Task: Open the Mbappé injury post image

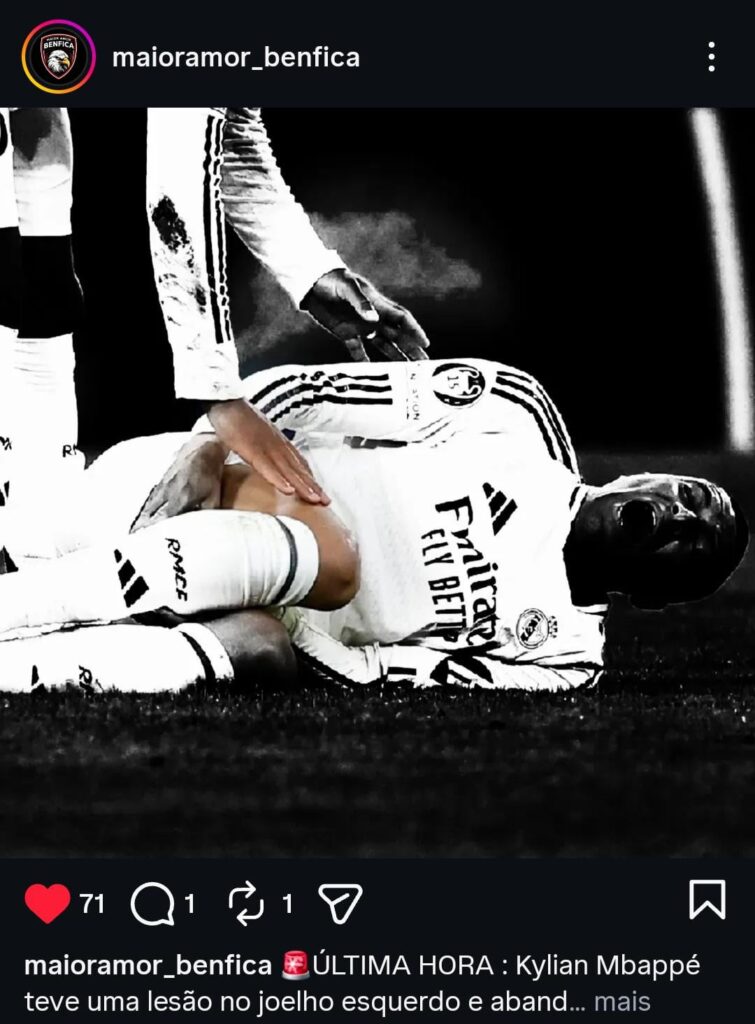Action: 377,482
